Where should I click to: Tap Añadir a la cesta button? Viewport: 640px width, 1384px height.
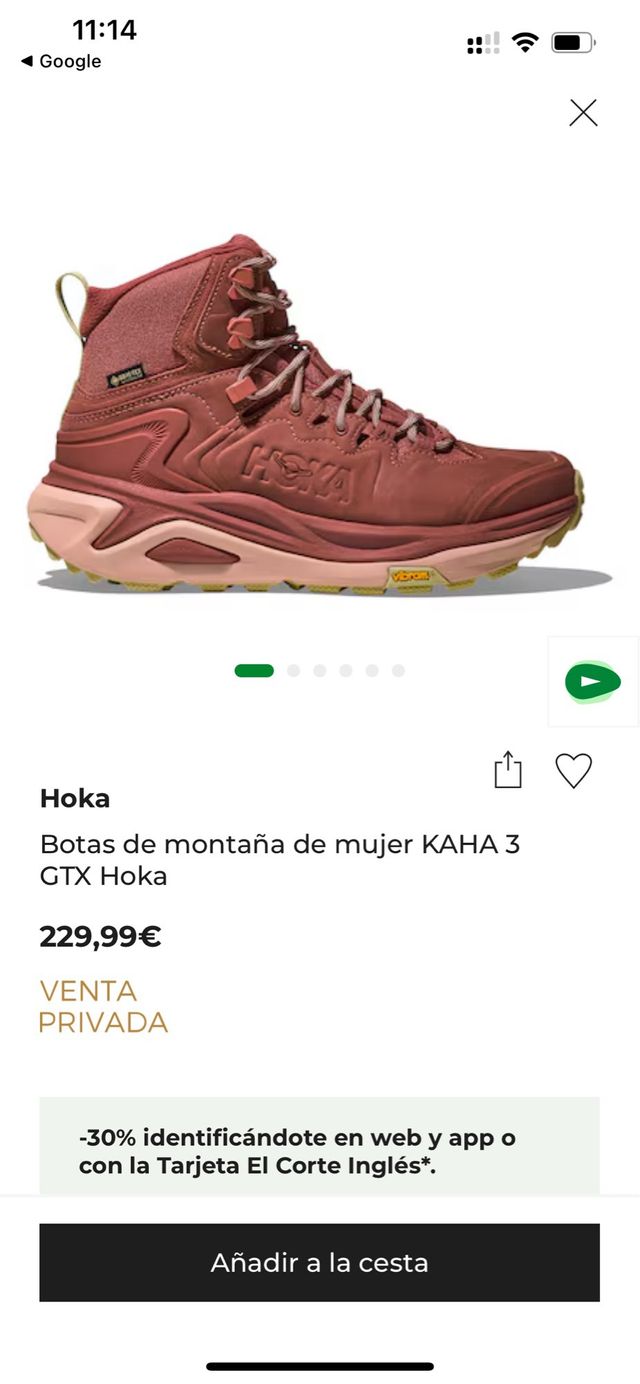tap(319, 1262)
